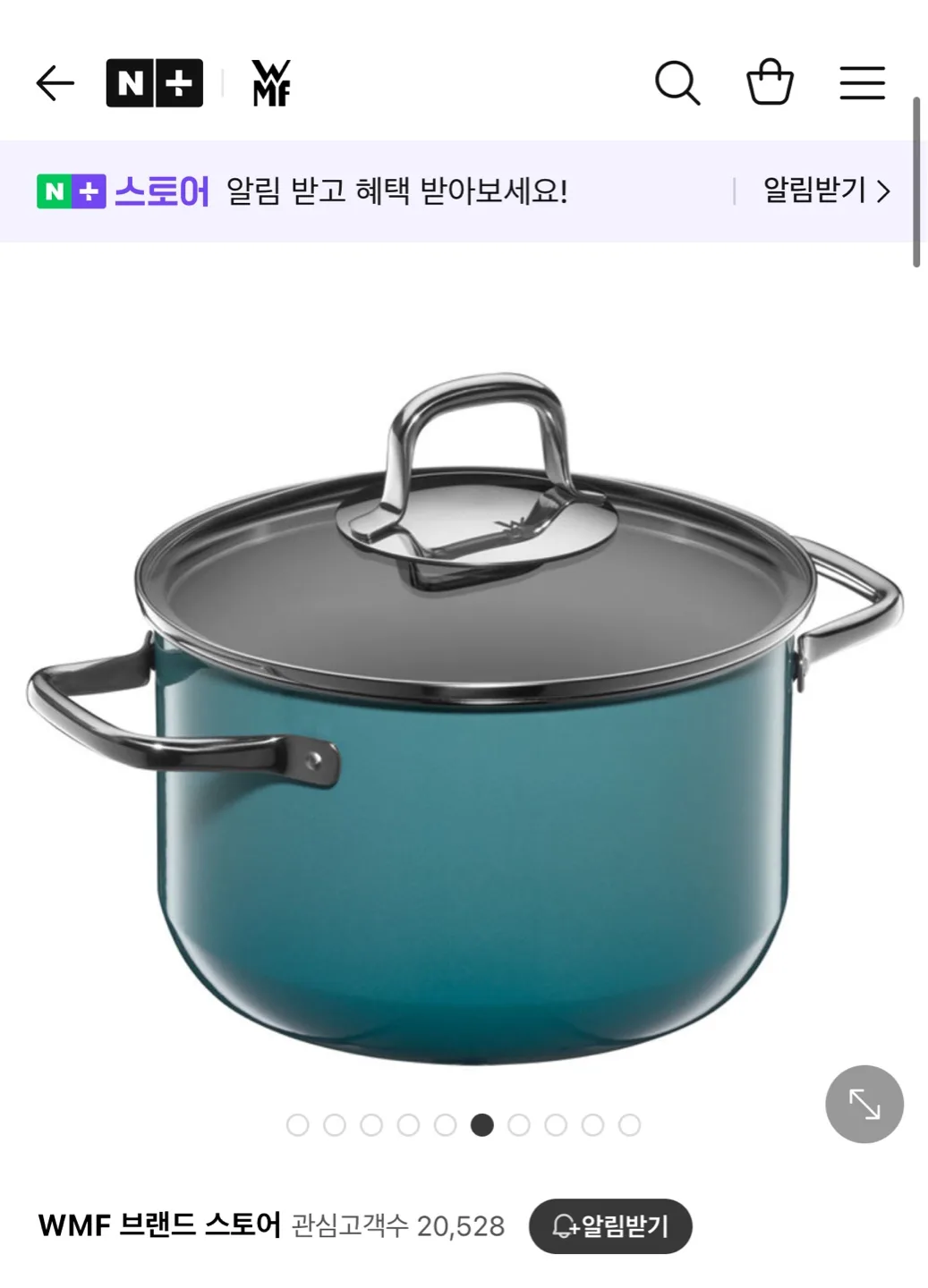Open the search icon

click(677, 84)
